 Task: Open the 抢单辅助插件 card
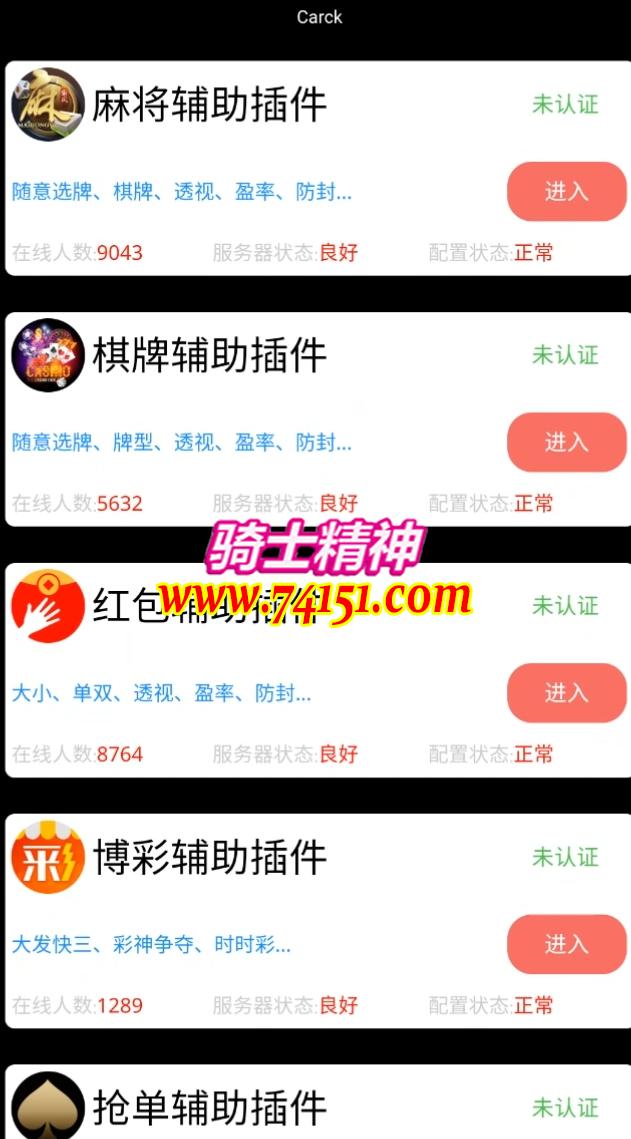209,1107
